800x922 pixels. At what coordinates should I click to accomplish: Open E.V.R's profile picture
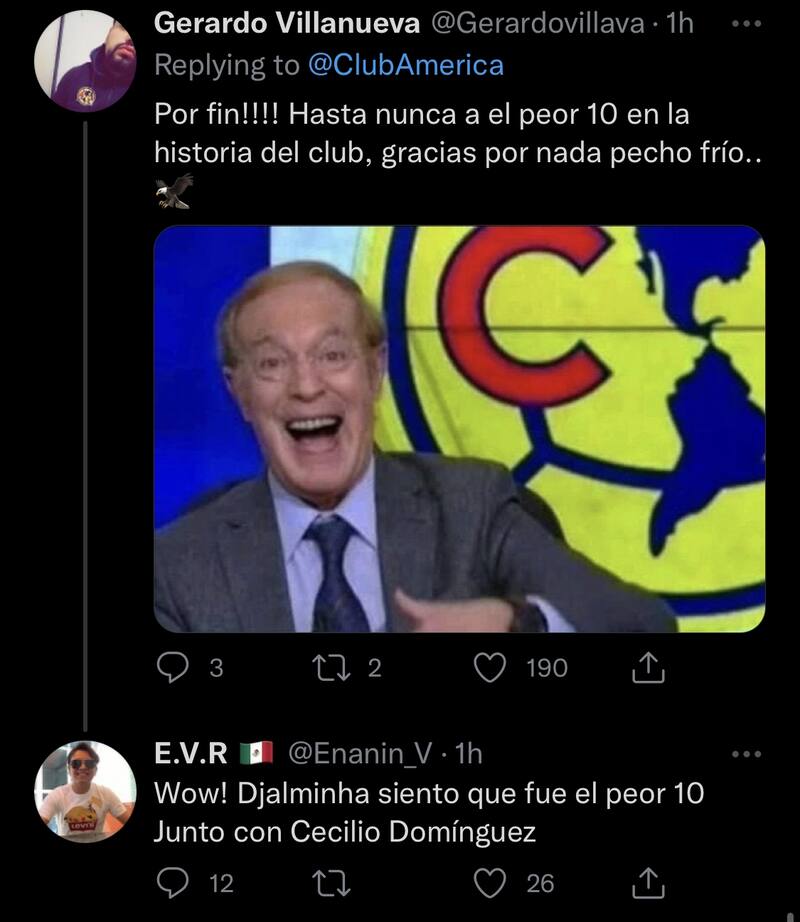pyautogui.click(x=85, y=791)
